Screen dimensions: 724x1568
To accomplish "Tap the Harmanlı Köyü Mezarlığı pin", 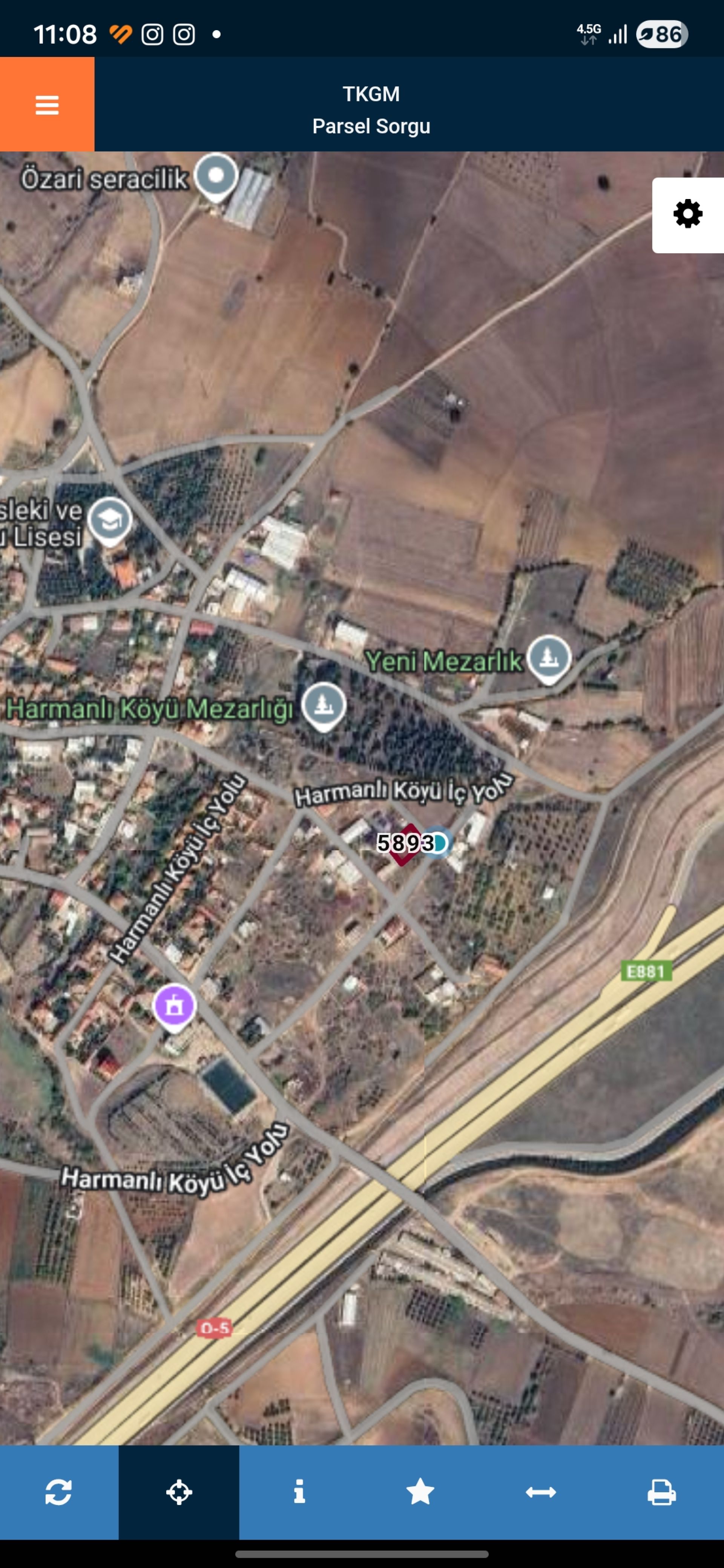I will pyautogui.click(x=324, y=705).
